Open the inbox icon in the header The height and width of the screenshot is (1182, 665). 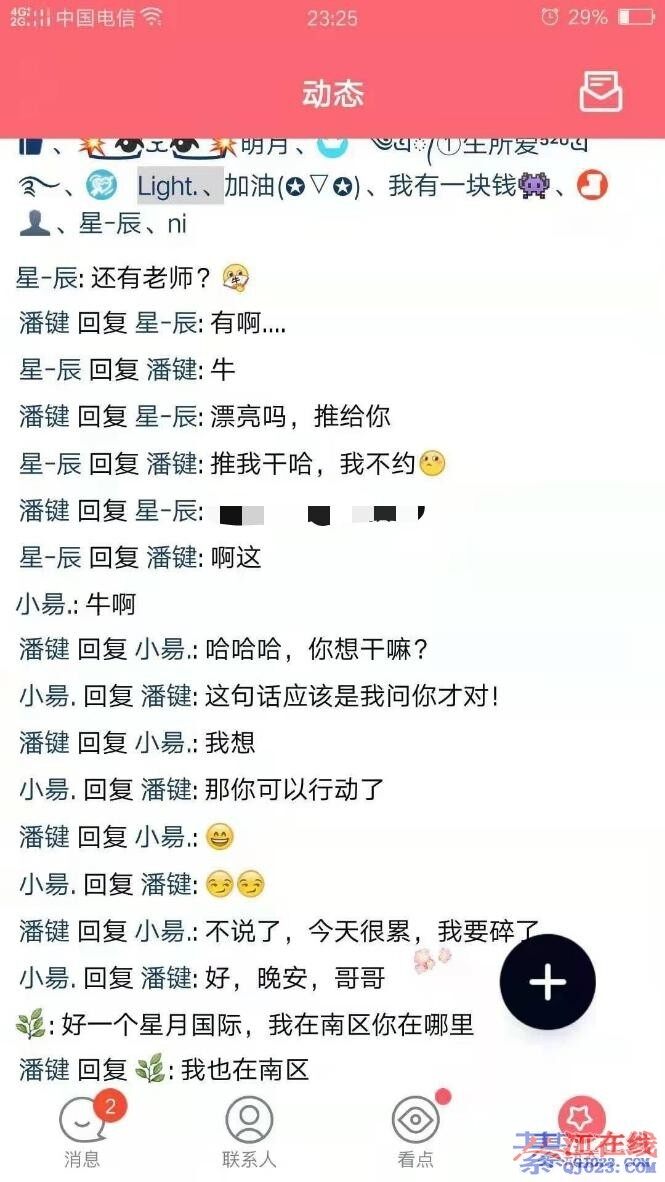pos(600,92)
